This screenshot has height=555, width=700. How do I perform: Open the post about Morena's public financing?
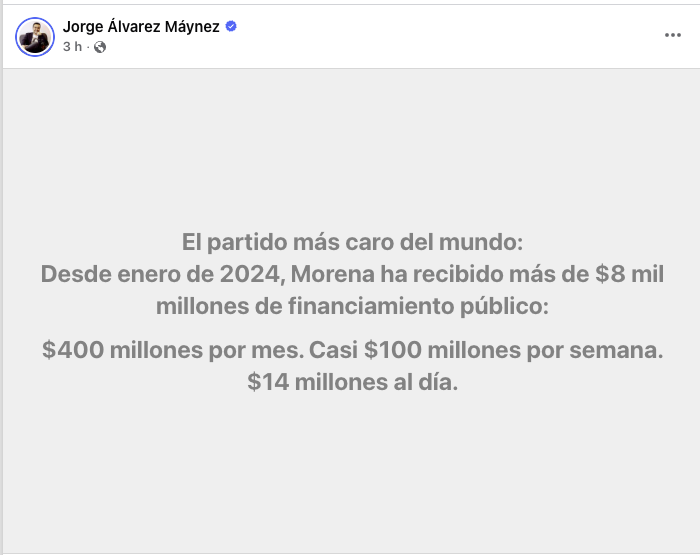click(352, 311)
